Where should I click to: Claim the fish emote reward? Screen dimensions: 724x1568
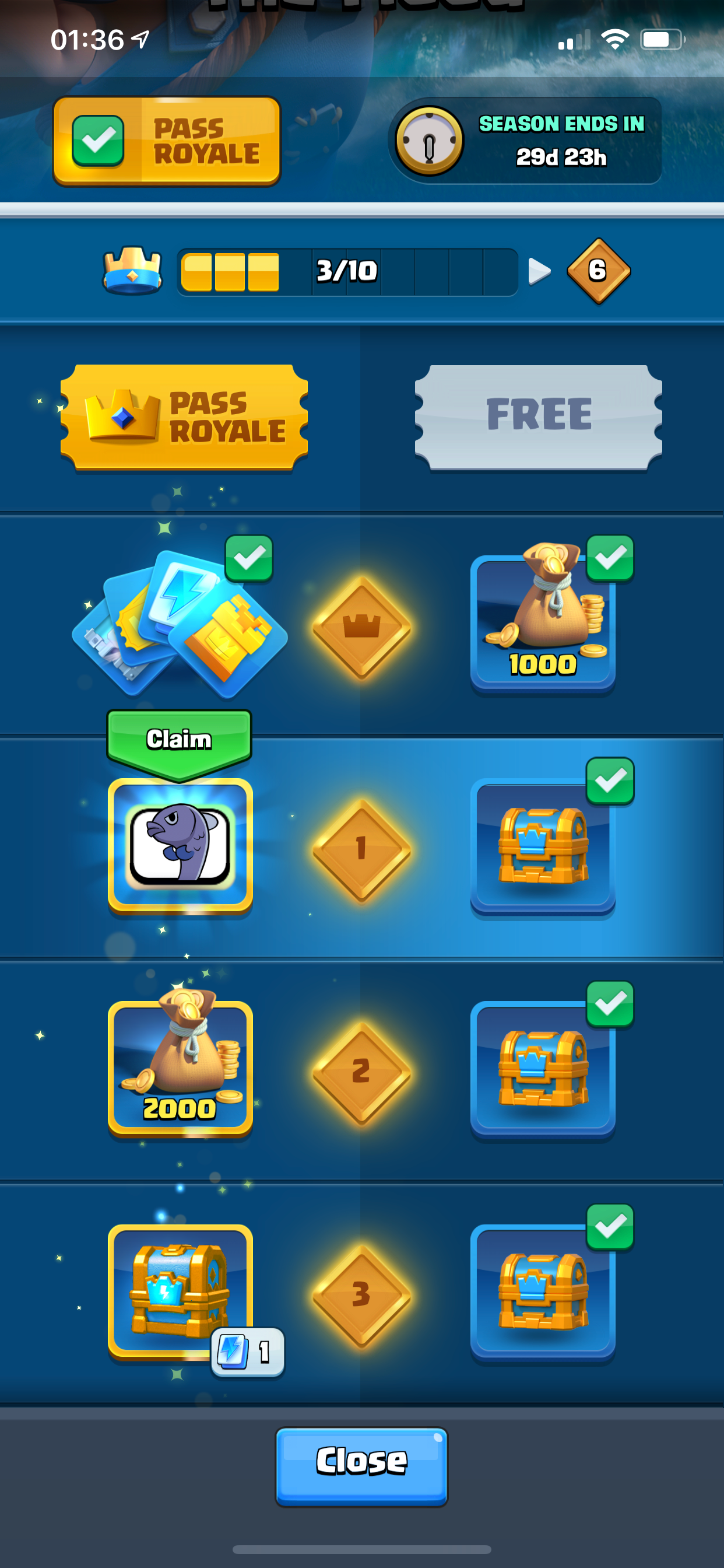tap(179, 741)
